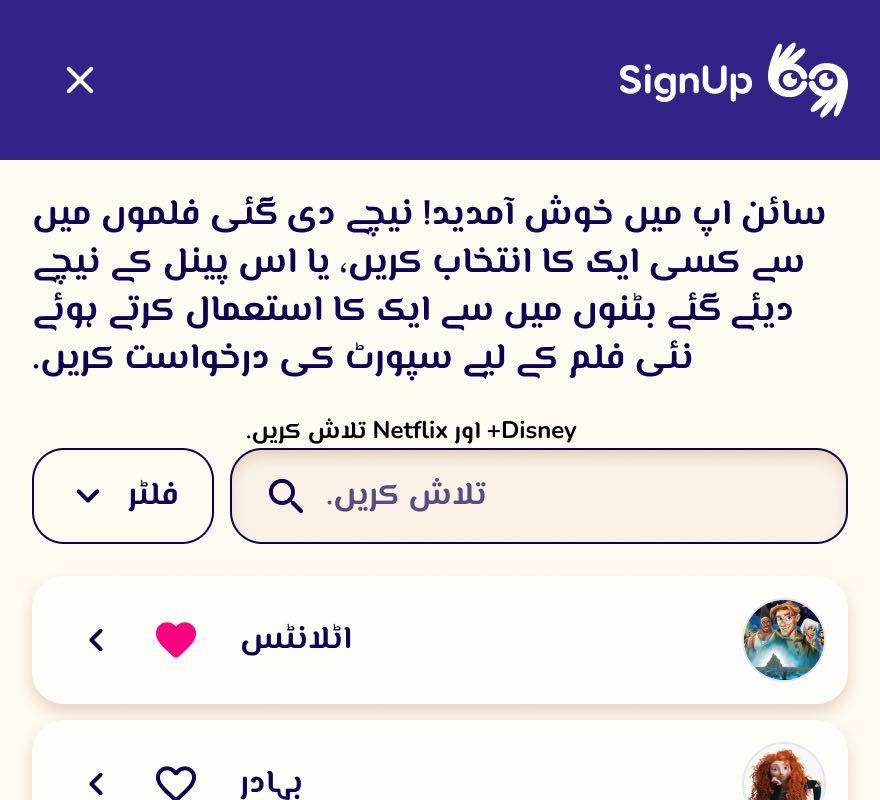Unfavorite اٹلانٹس with the heart icon
The image size is (880, 800).
click(x=176, y=640)
